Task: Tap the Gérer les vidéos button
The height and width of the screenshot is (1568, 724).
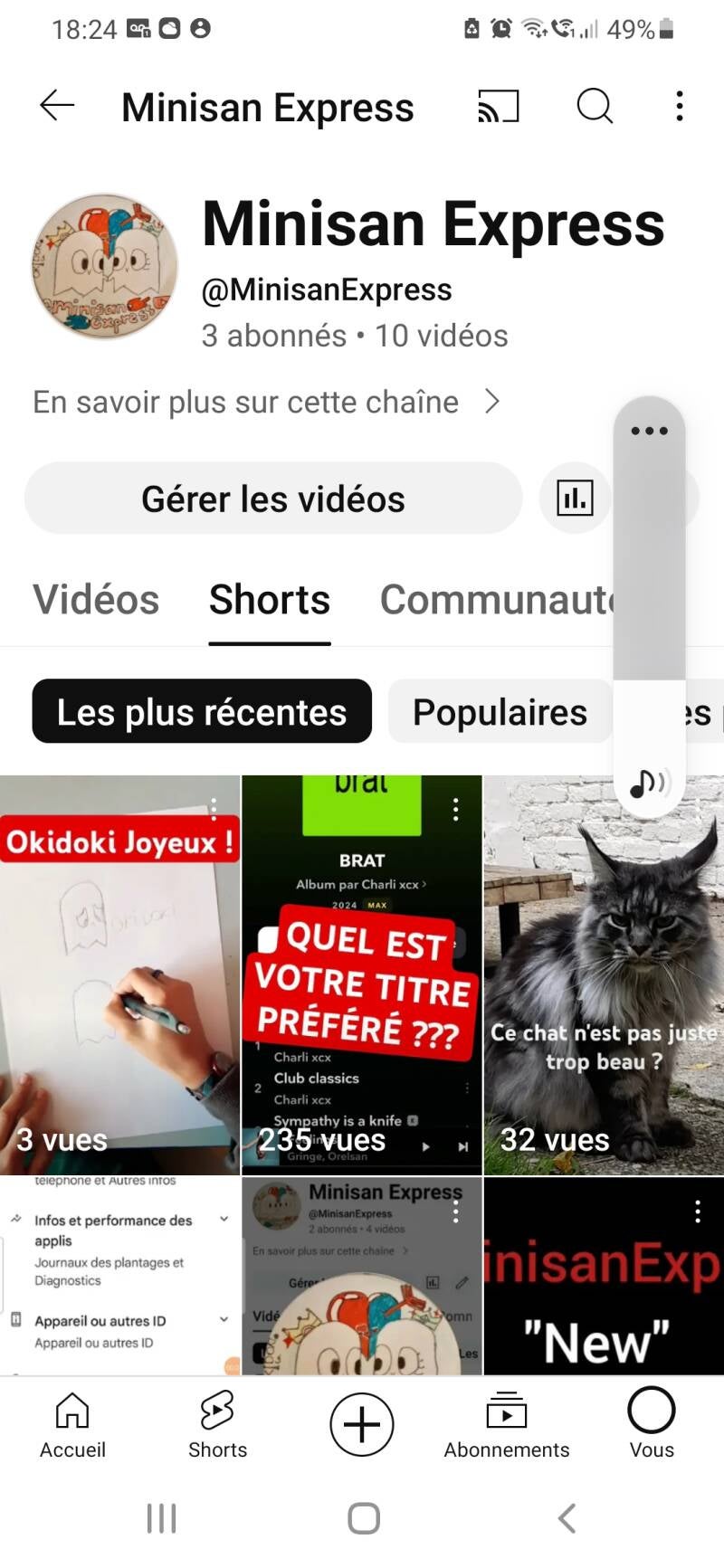Action: pyautogui.click(x=273, y=499)
